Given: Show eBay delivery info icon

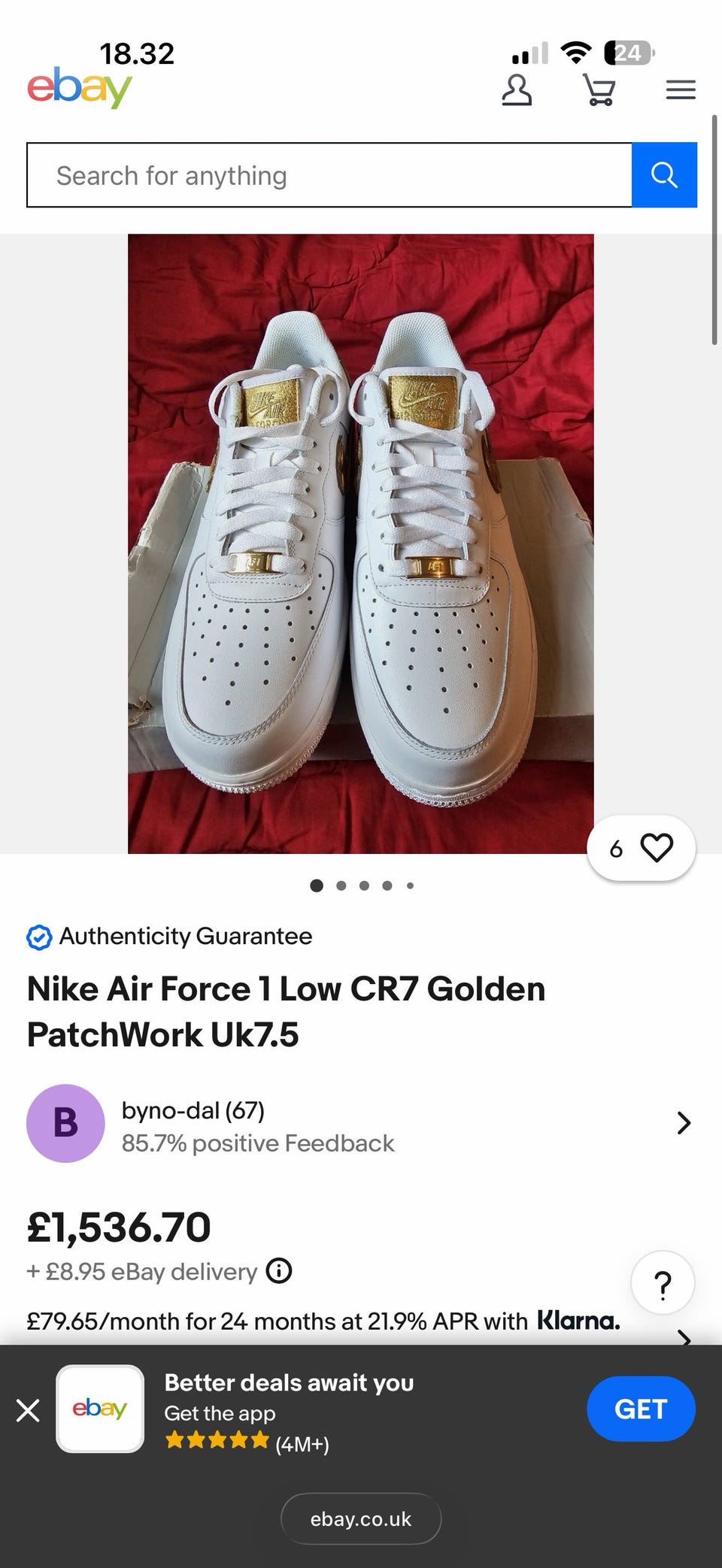Looking at the screenshot, I should pyautogui.click(x=279, y=1271).
